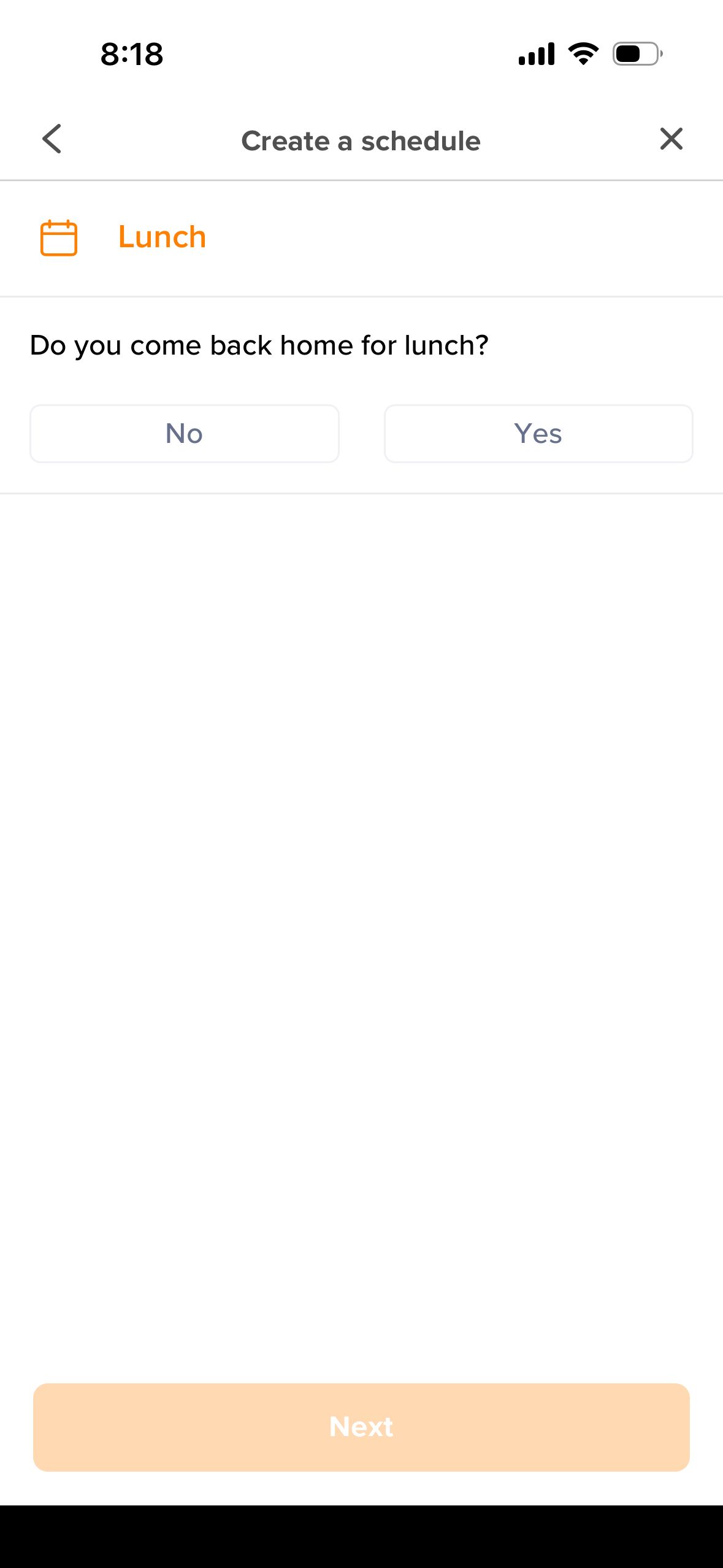
Task: Select Yes for coming home for lunch
Action: click(x=538, y=434)
